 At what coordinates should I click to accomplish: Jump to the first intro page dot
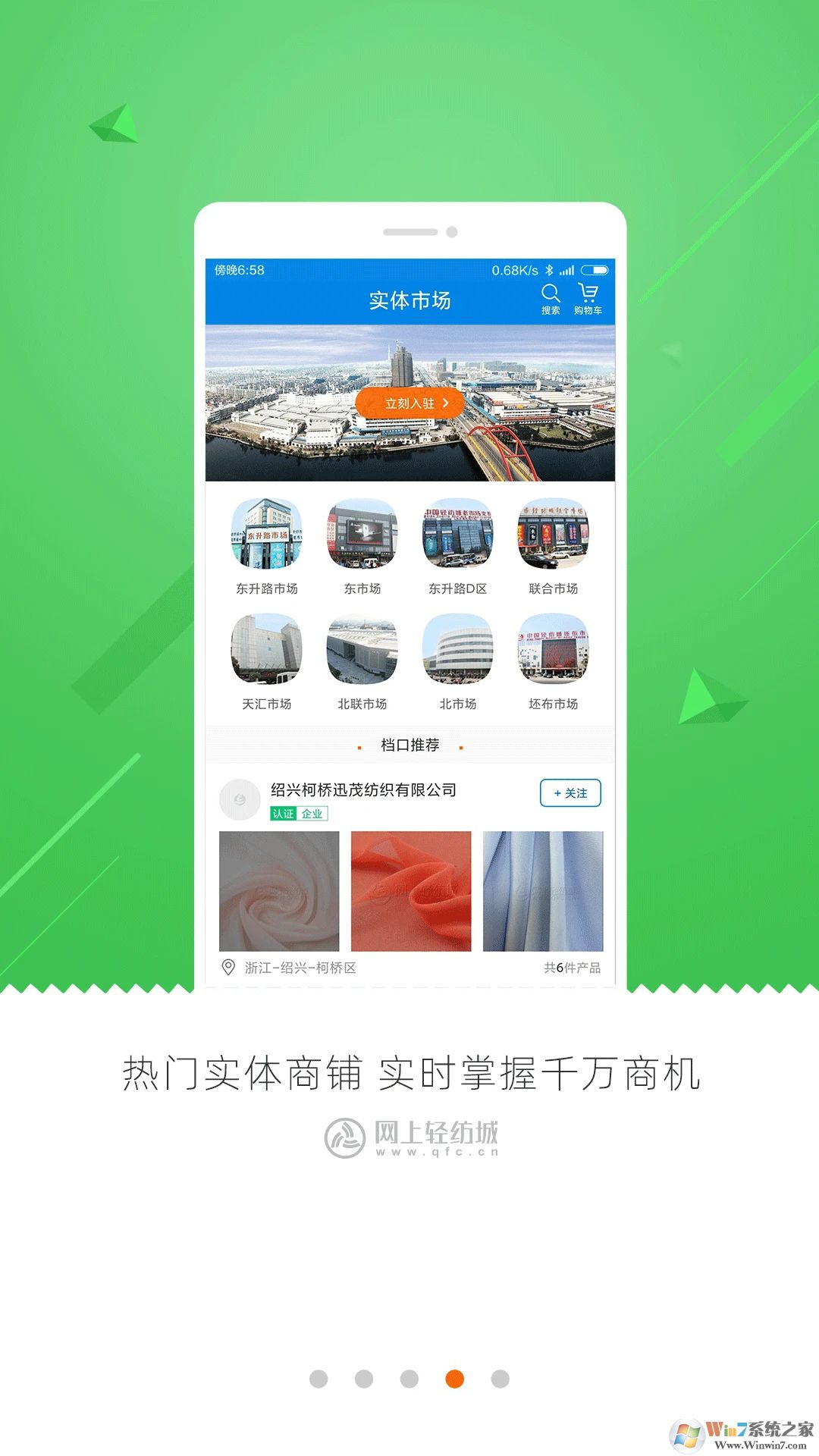318,1379
